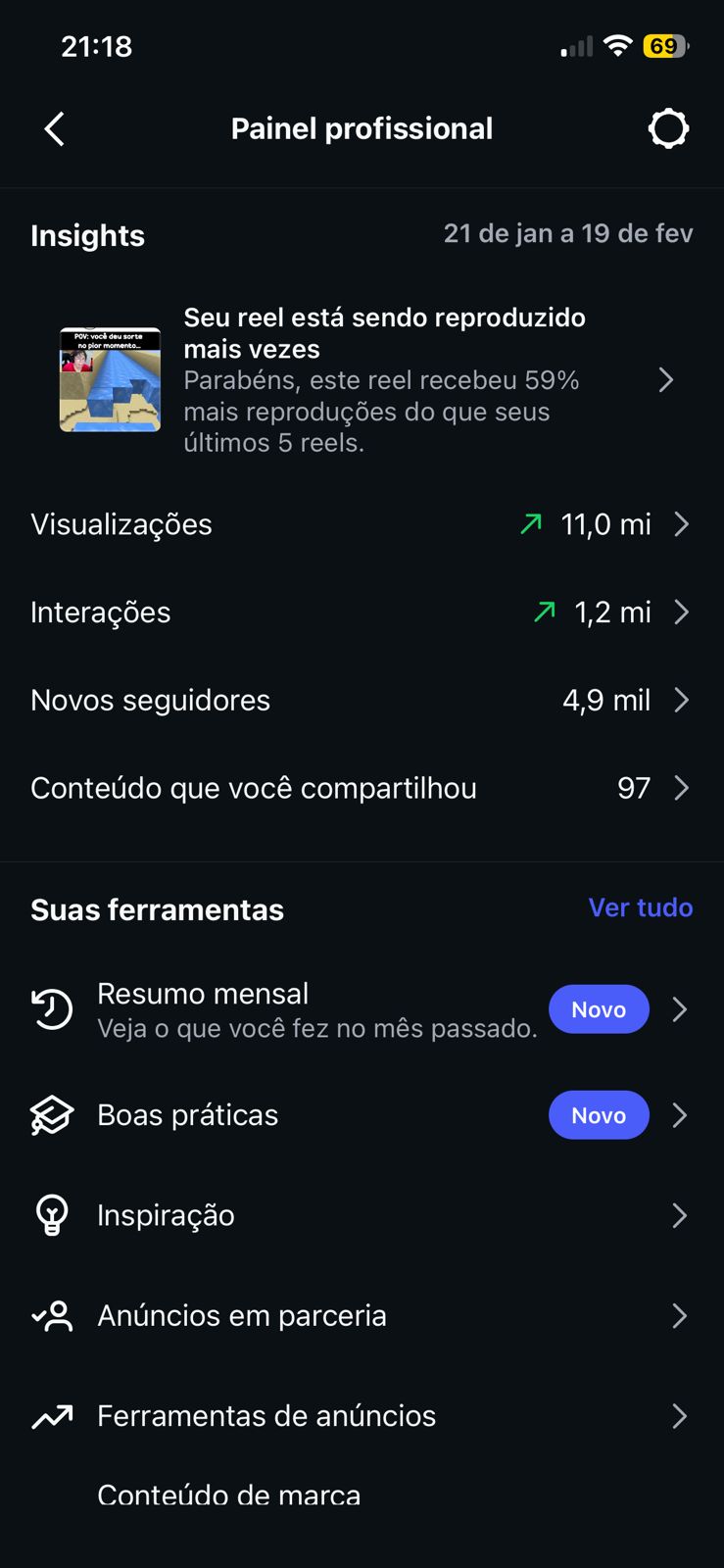Open Conteúdo que você compartilhou
The width and height of the screenshot is (724, 1568).
coord(362,788)
